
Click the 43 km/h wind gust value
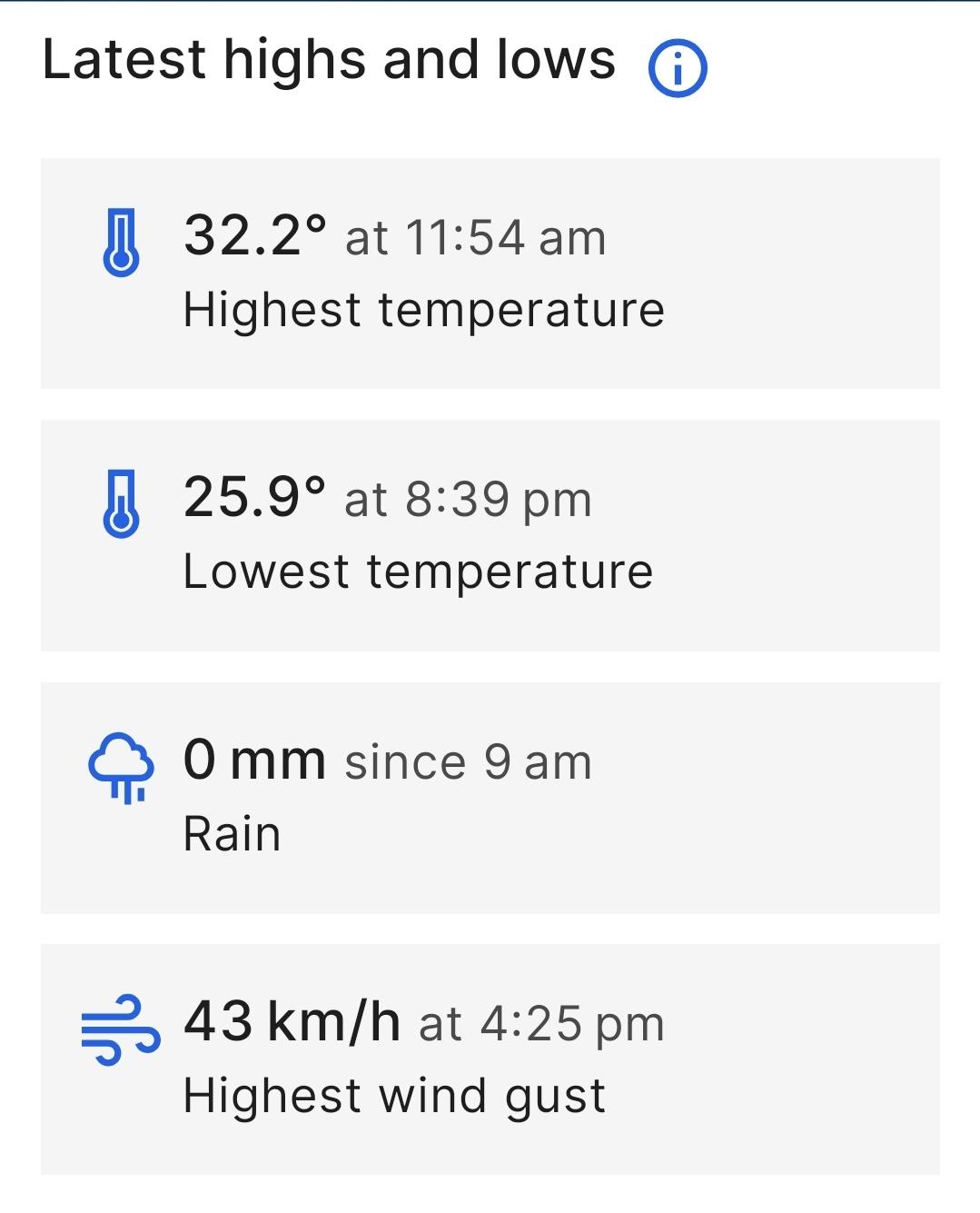(291, 1021)
